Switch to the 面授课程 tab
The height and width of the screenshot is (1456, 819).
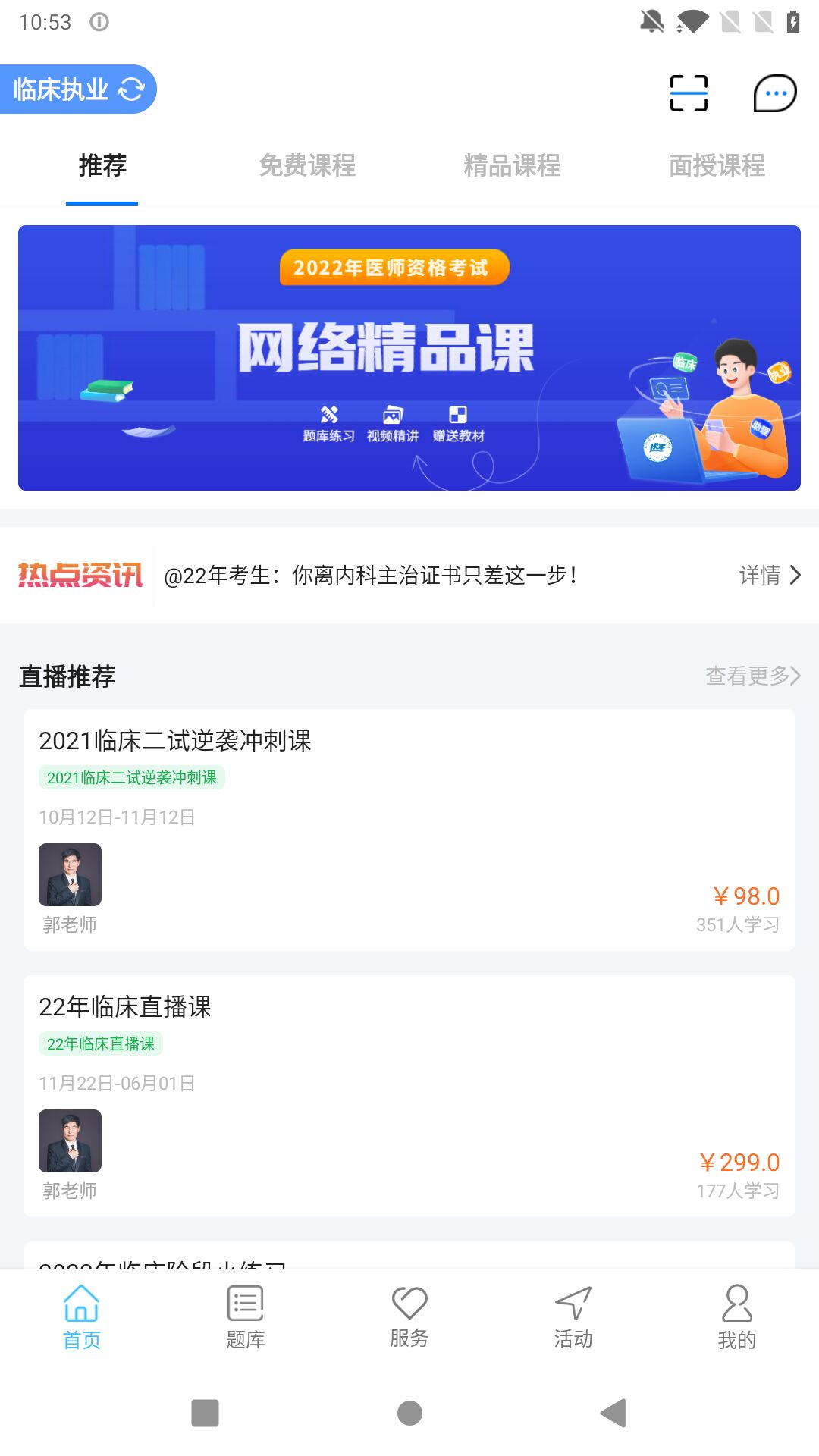[717, 165]
